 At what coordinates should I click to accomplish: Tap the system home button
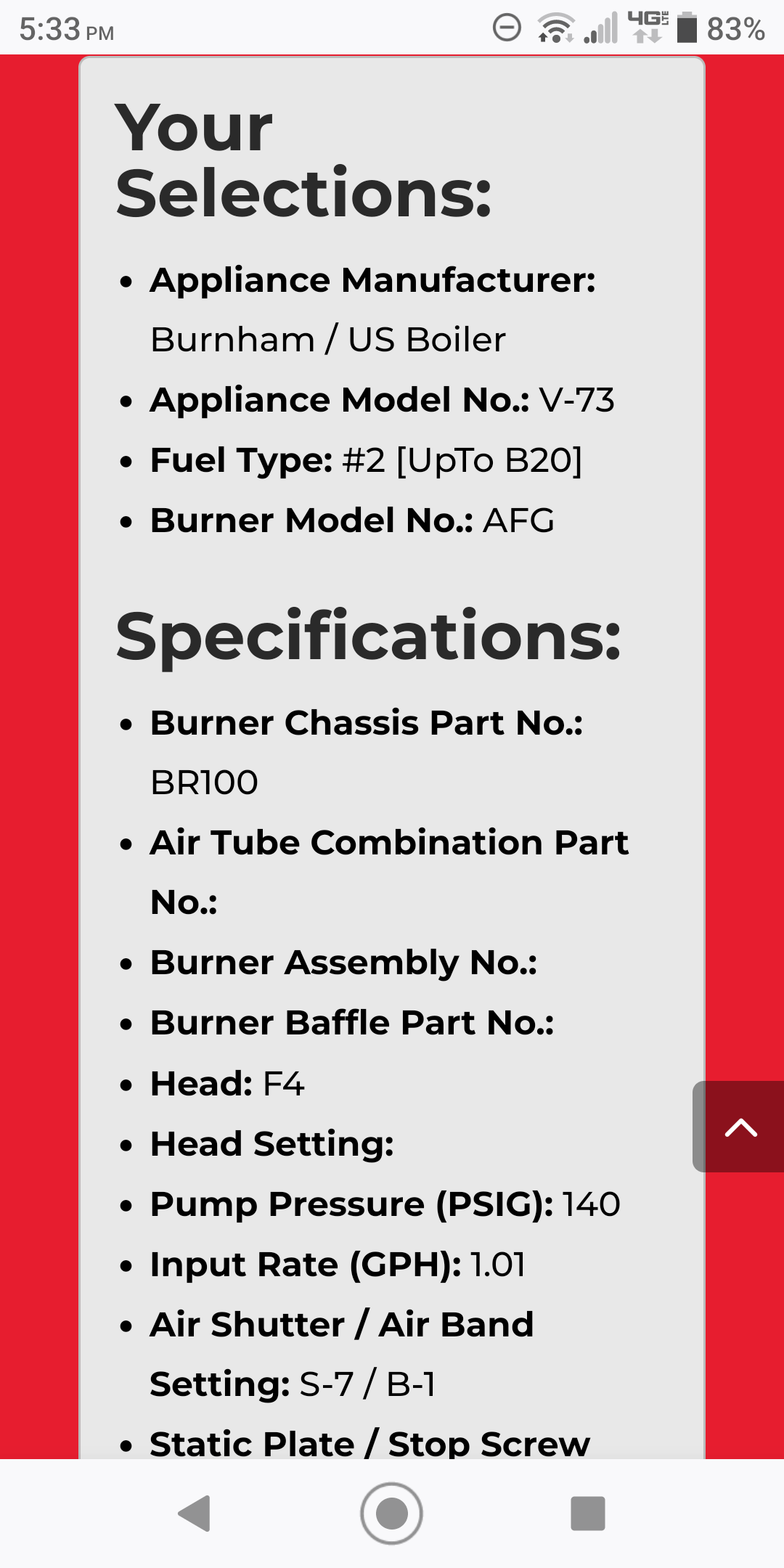[392, 1514]
